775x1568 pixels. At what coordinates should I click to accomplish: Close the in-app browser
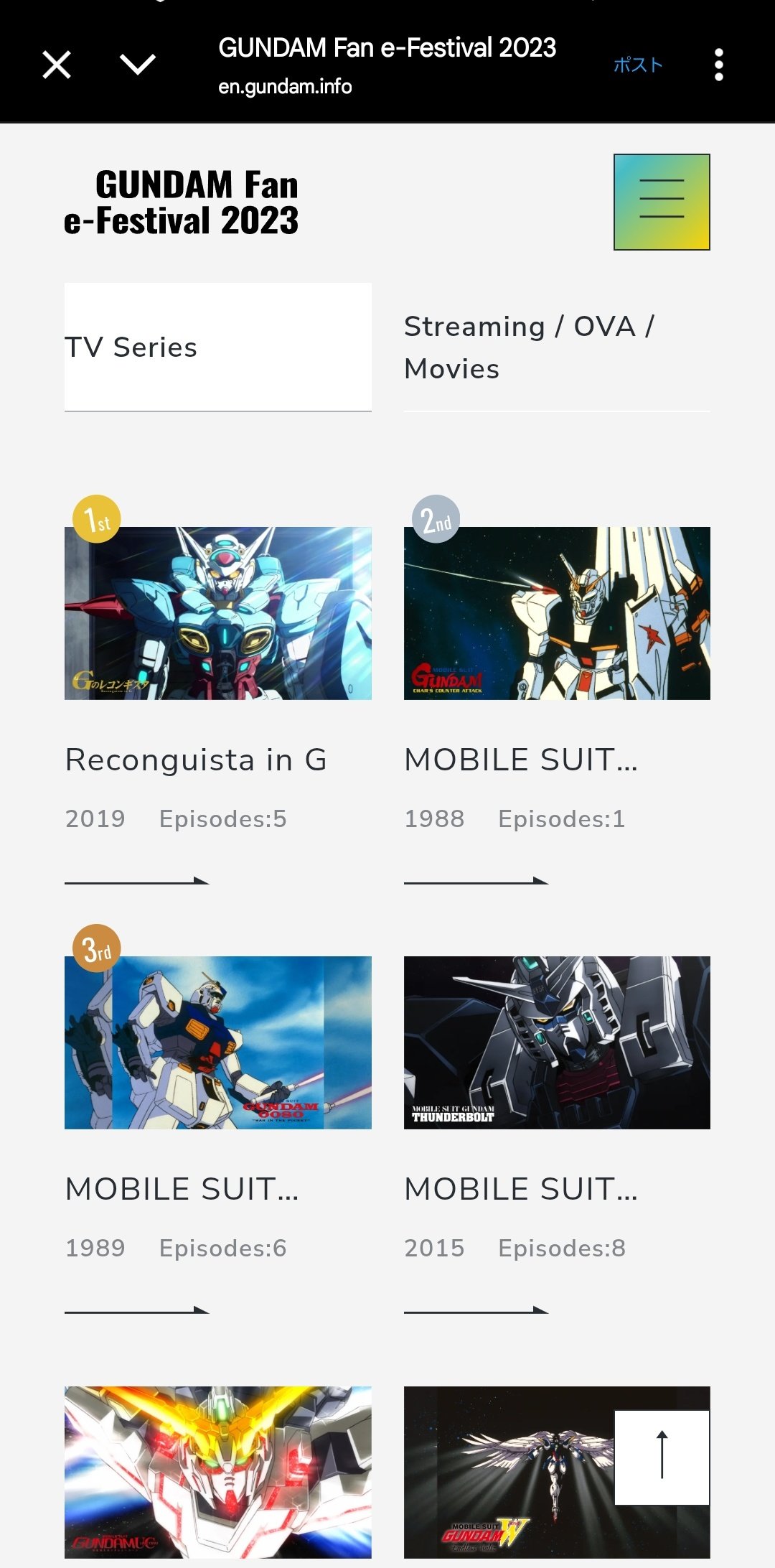(x=57, y=65)
